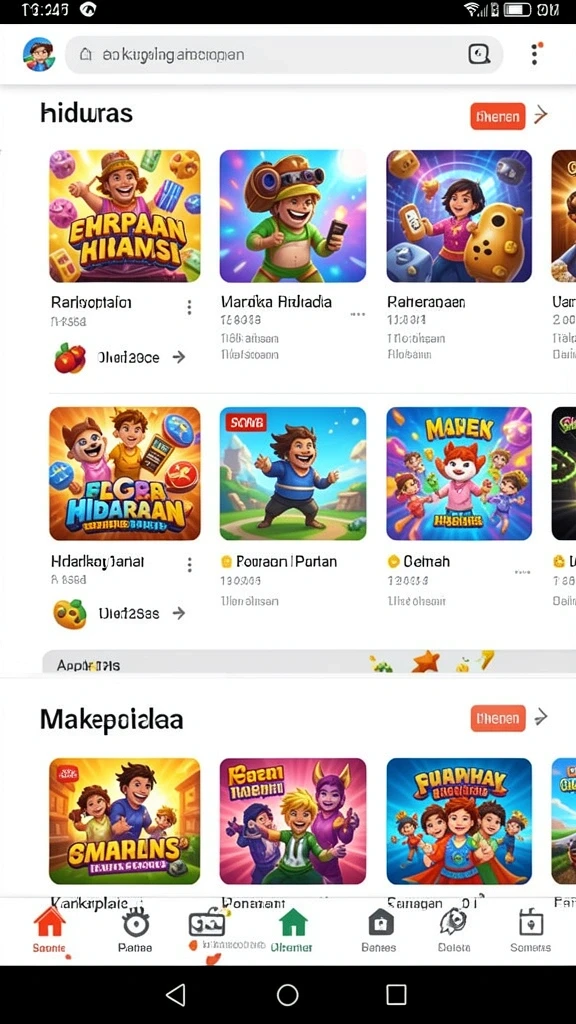Switch to the Saonte home tab
Image resolution: width=576 pixels, height=1024 pixels.
point(50,929)
